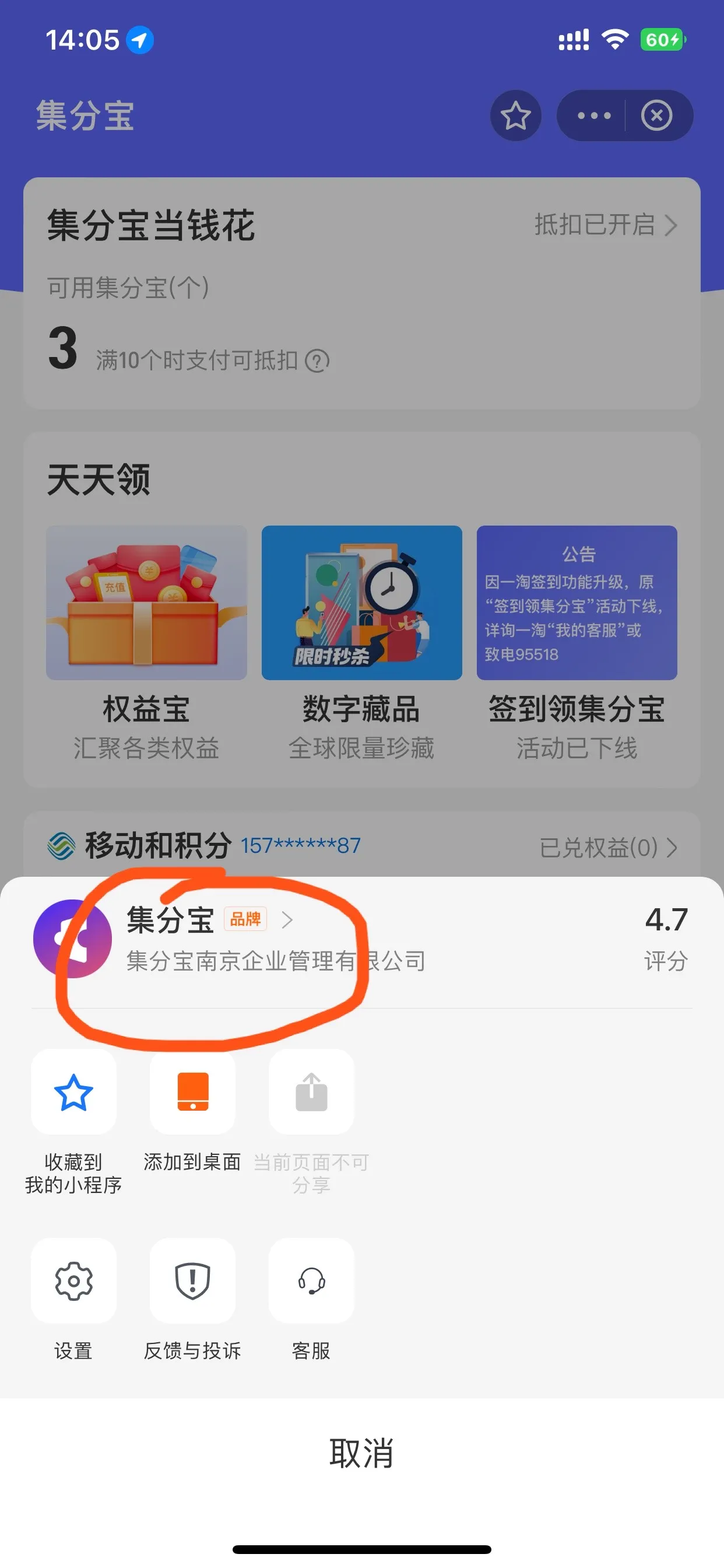Image resolution: width=724 pixels, height=1568 pixels.
Task: Dismiss sheet with 取消
Action: click(361, 1454)
